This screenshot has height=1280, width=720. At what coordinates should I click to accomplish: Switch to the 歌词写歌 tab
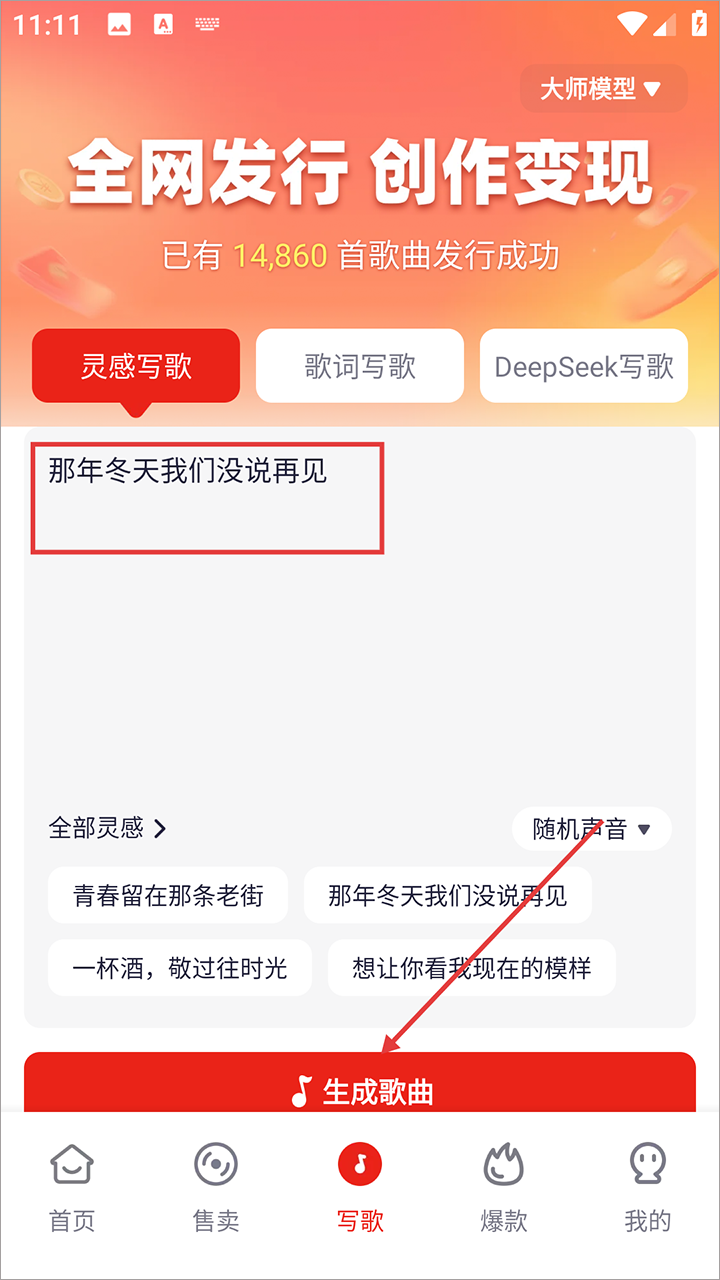point(360,366)
